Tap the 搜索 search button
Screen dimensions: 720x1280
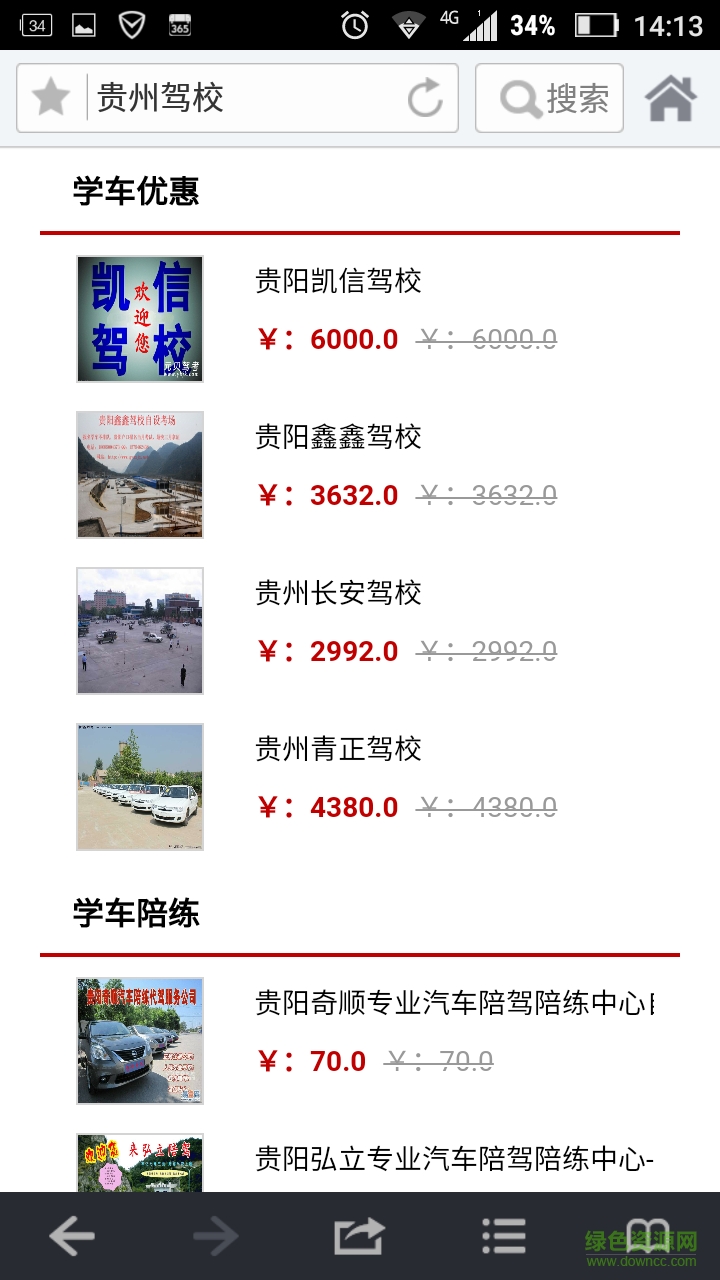click(x=549, y=98)
